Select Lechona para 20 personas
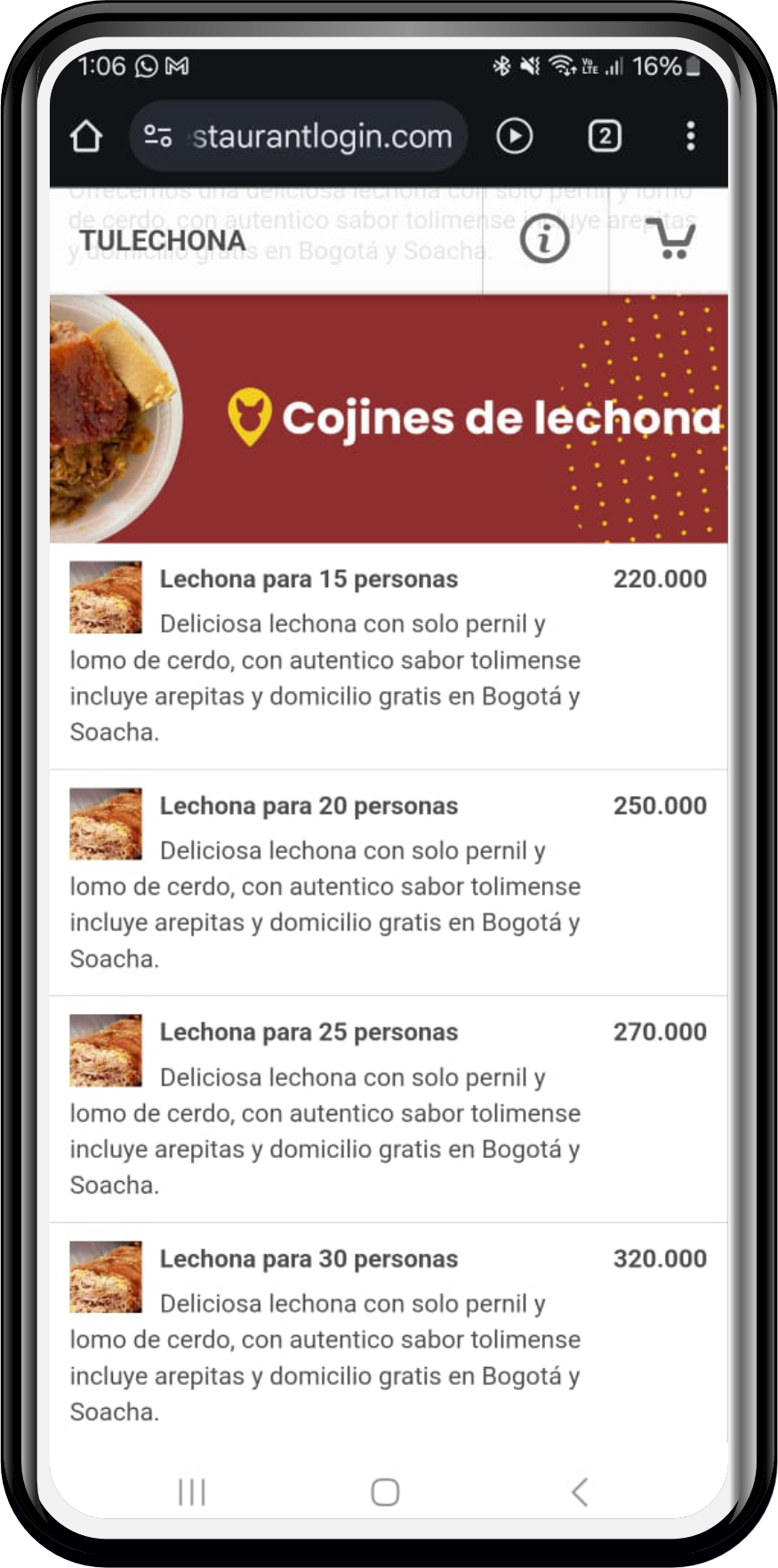The height and width of the screenshot is (1568, 778). tap(309, 806)
